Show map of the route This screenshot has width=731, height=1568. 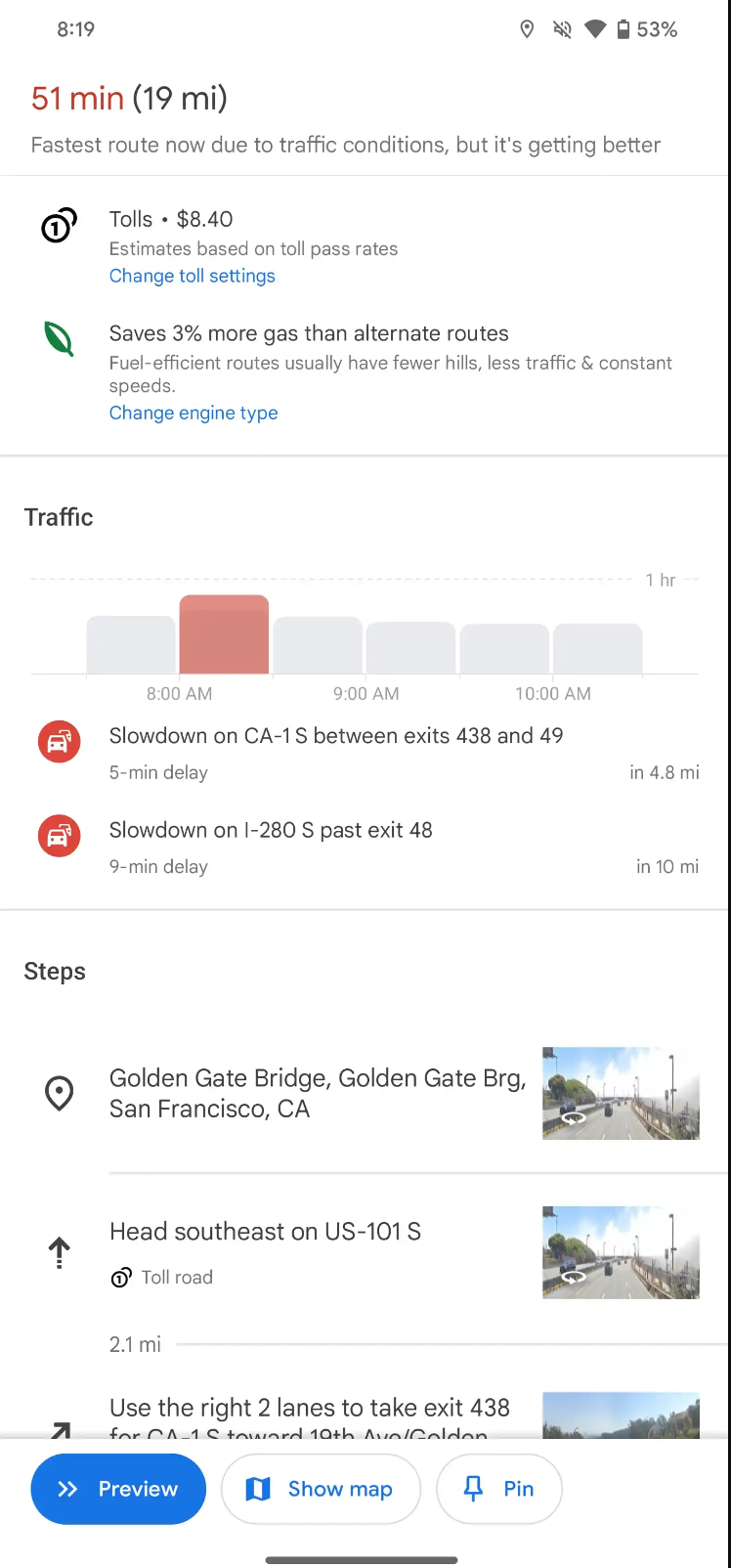click(x=321, y=1489)
